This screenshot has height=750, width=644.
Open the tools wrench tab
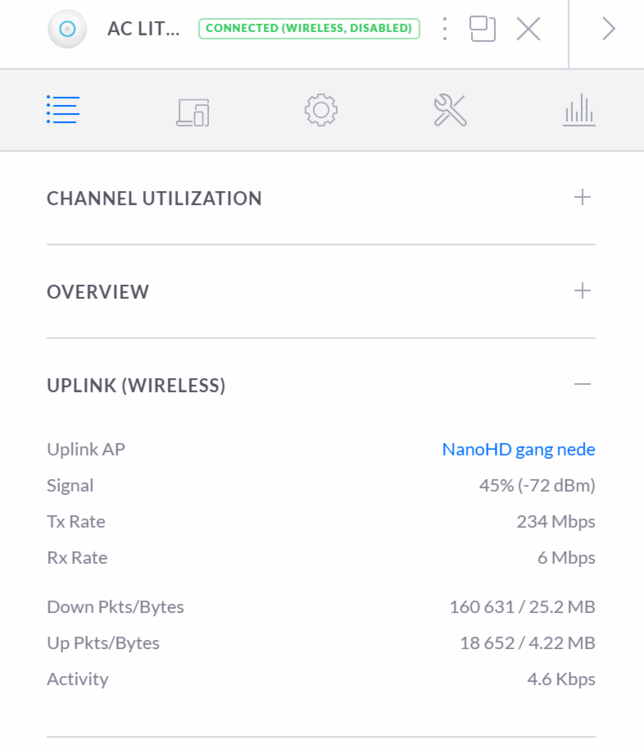pos(450,110)
